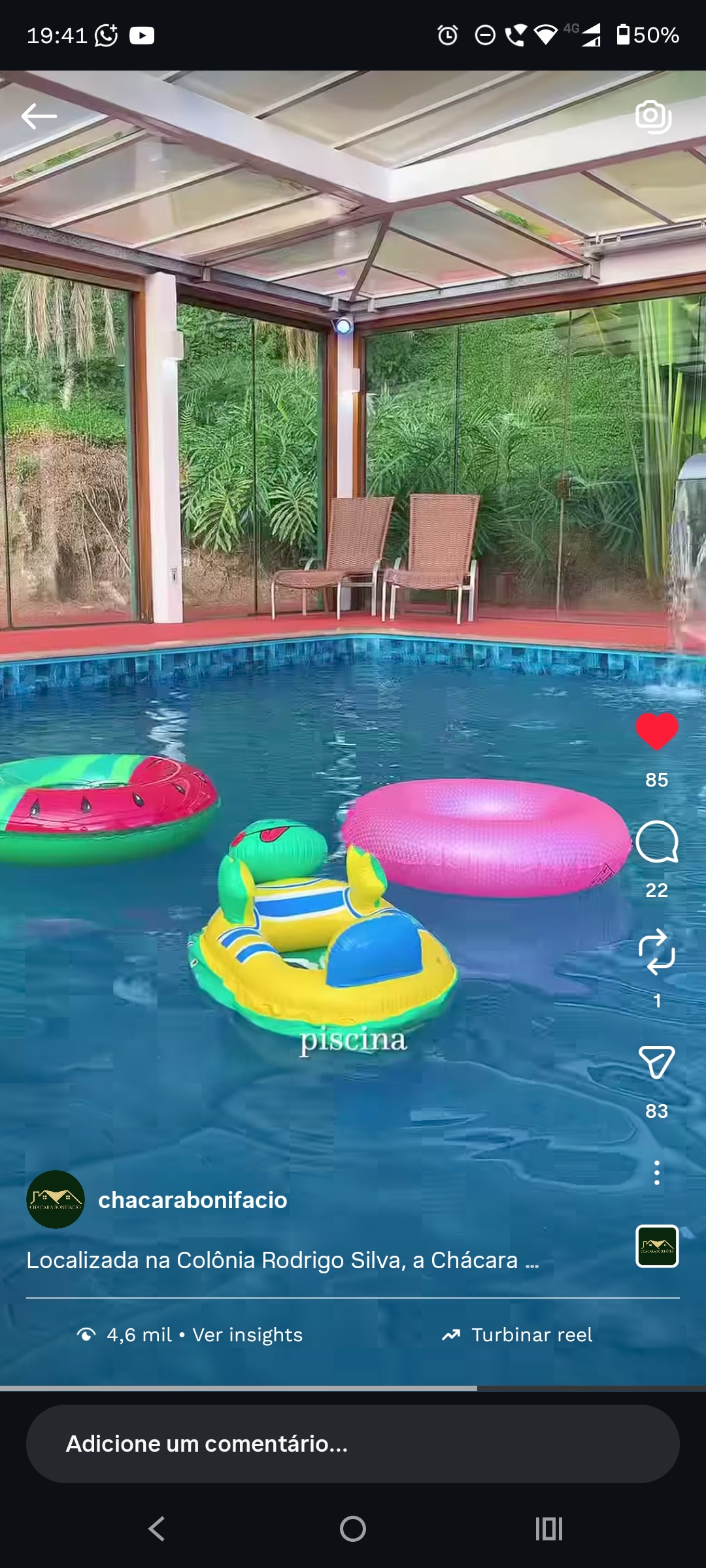Open Ver insights for this reel
Image resolution: width=706 pixels, height=1568 pixels.
[247, 1335]
